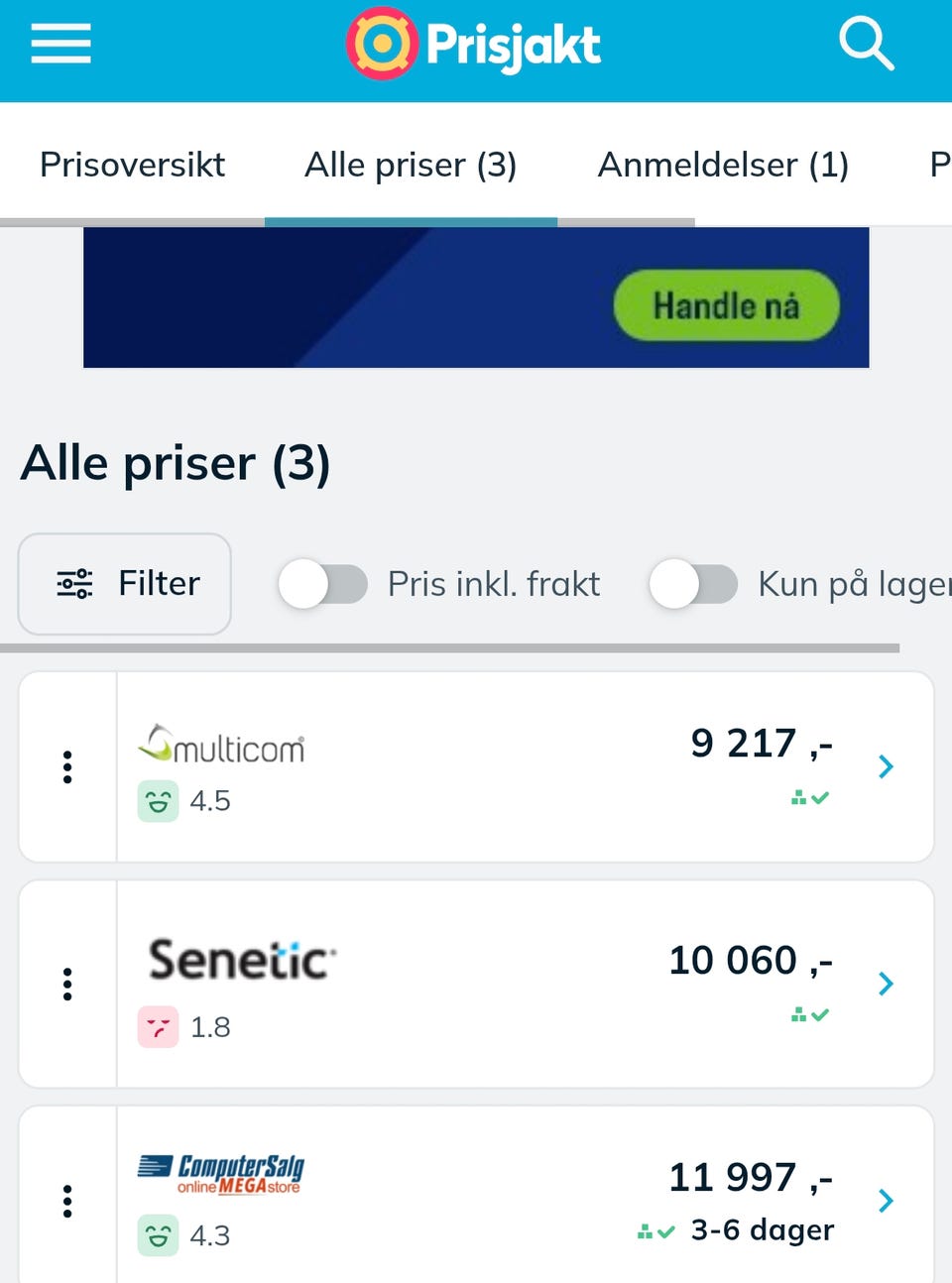
Task: Click the Prisjakt logo
Action: point(473,43)
